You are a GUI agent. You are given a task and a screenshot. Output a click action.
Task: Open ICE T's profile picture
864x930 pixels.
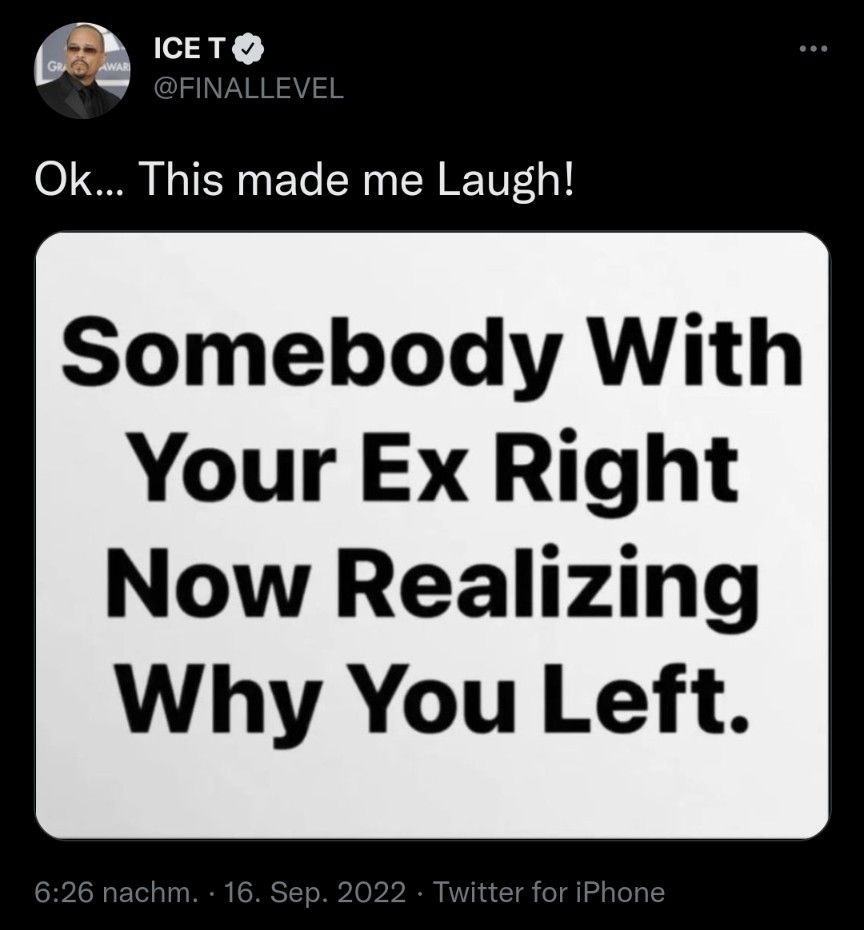(x=82, y=70)
